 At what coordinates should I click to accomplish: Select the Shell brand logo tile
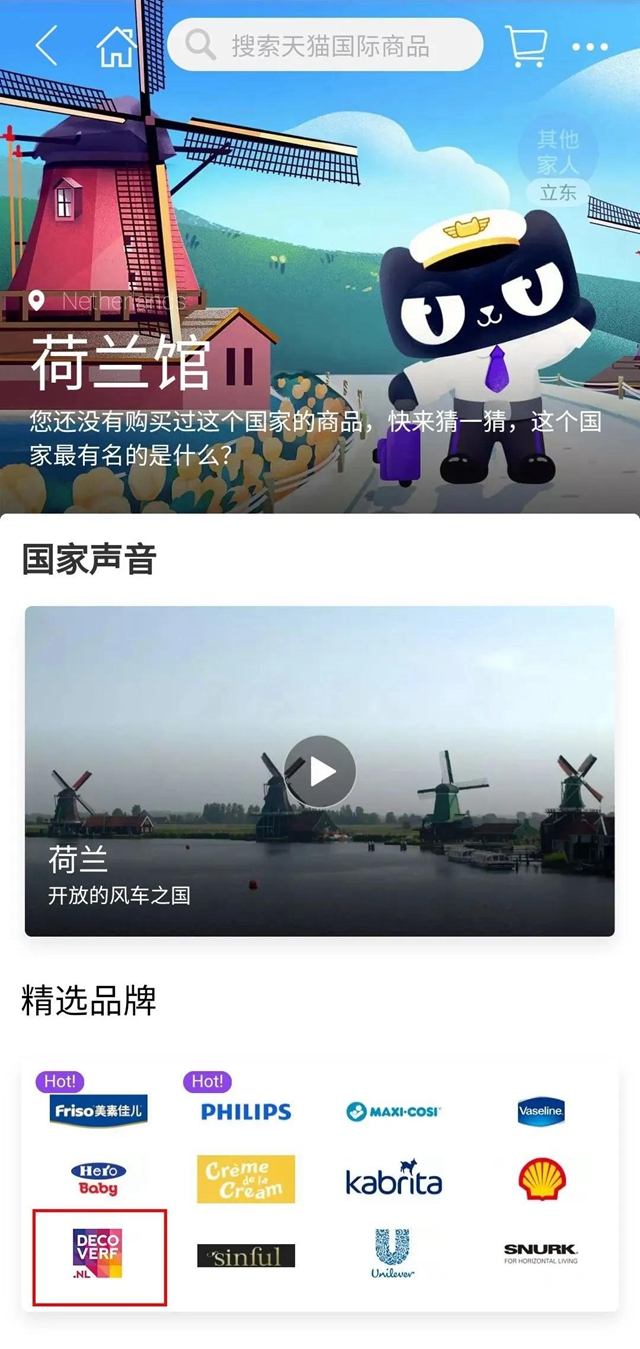coord(541,1180)
